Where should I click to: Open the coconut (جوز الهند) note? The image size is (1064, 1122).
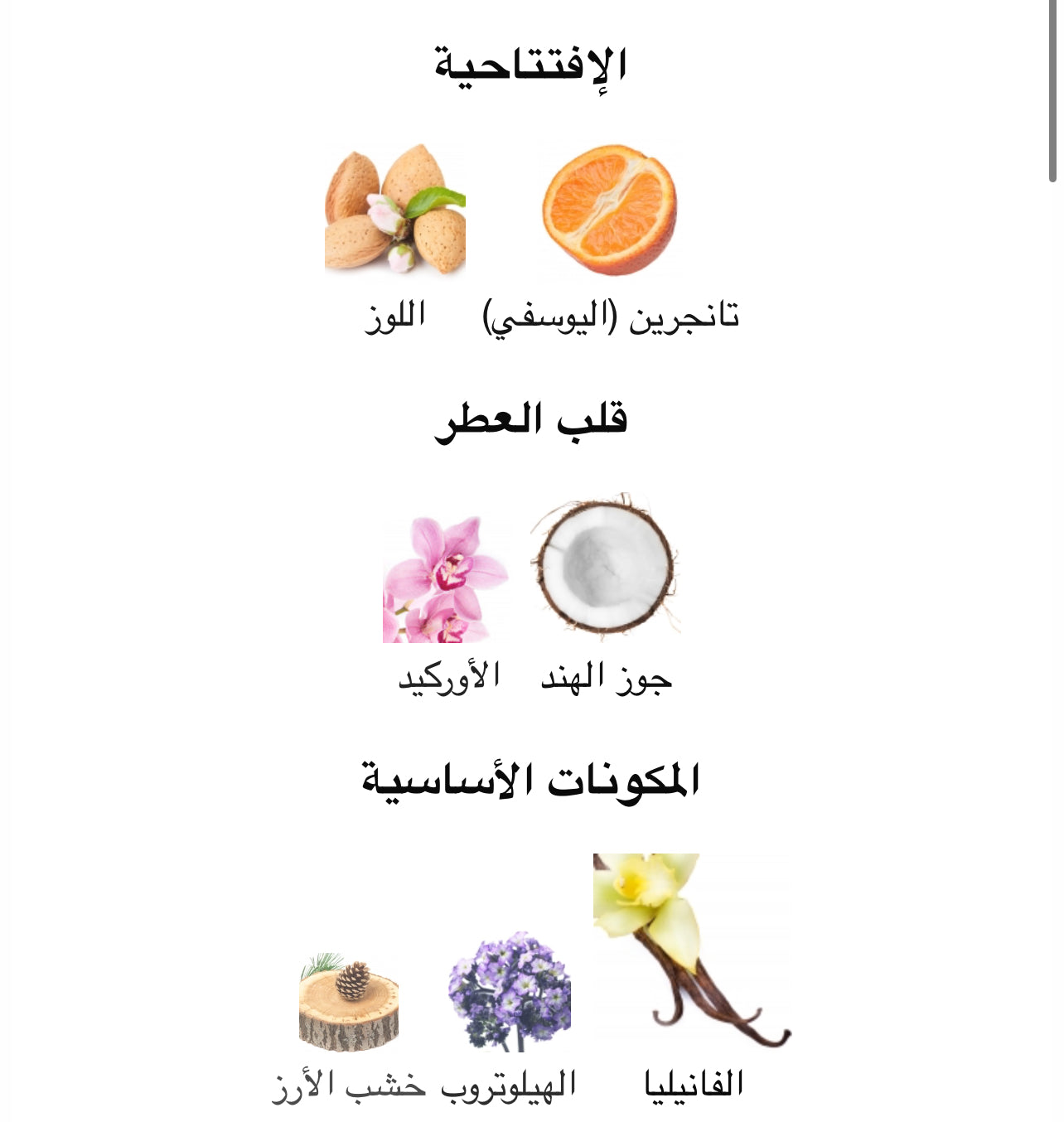[605, 568]
